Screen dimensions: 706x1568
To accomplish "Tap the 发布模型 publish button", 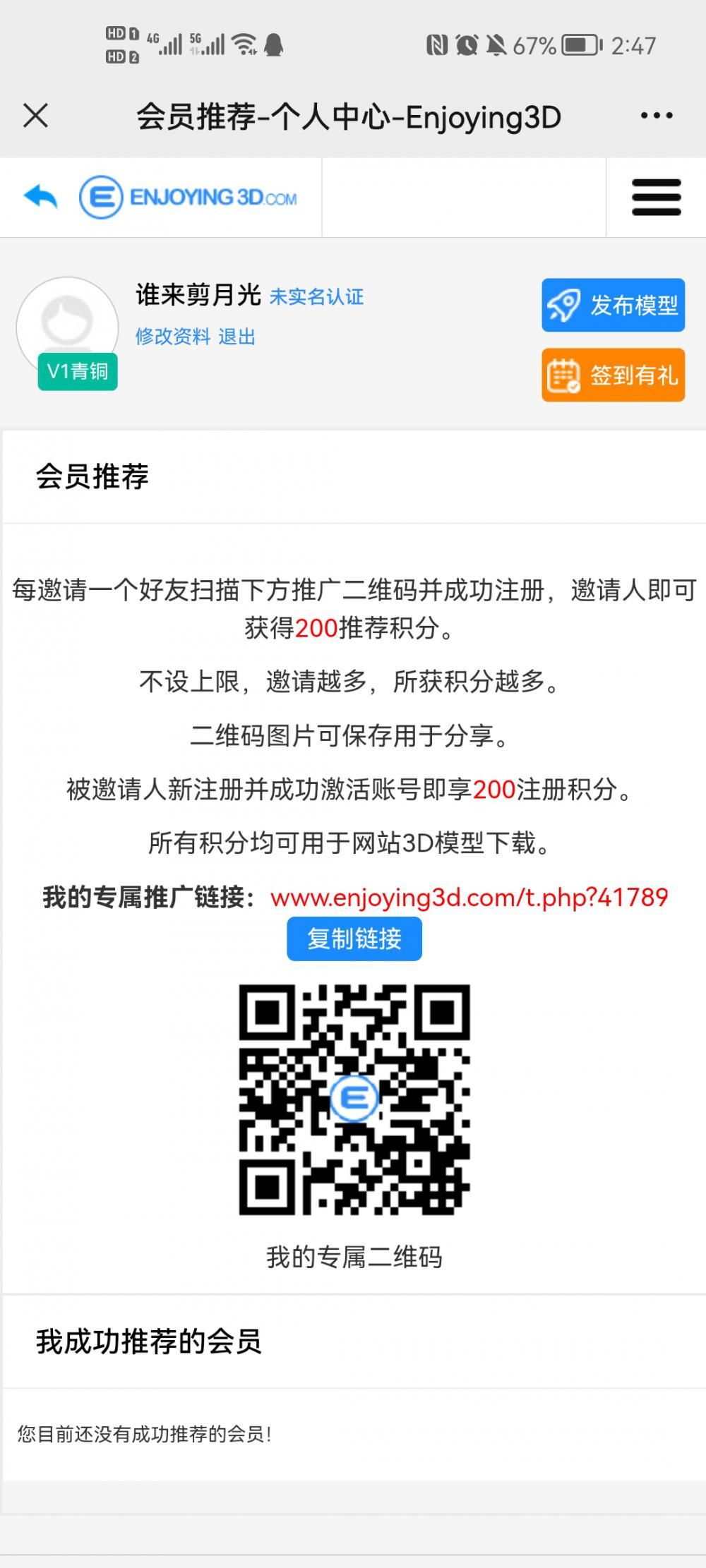I will click(613, 305).
